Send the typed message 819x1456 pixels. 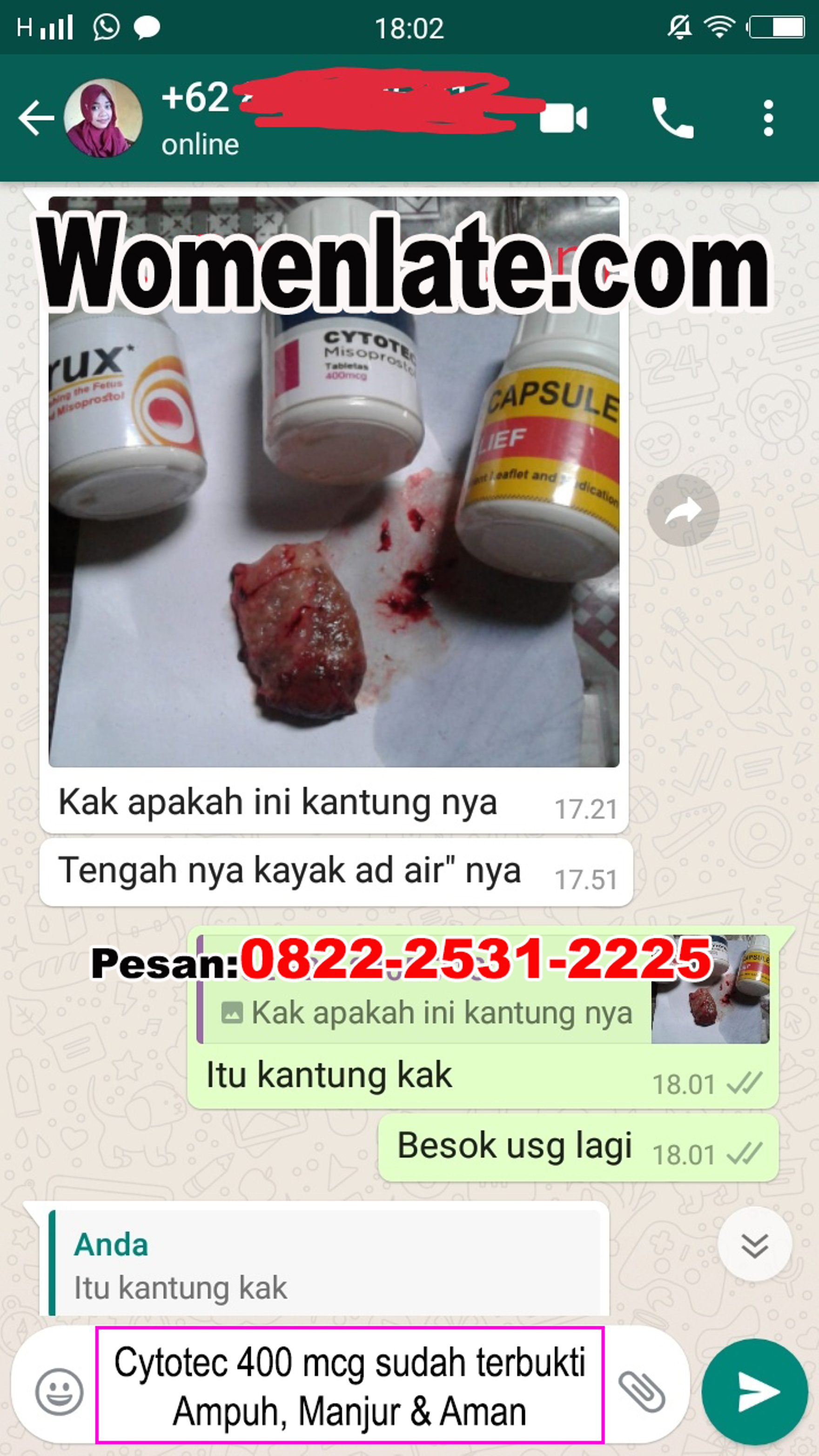(755, 1391)
